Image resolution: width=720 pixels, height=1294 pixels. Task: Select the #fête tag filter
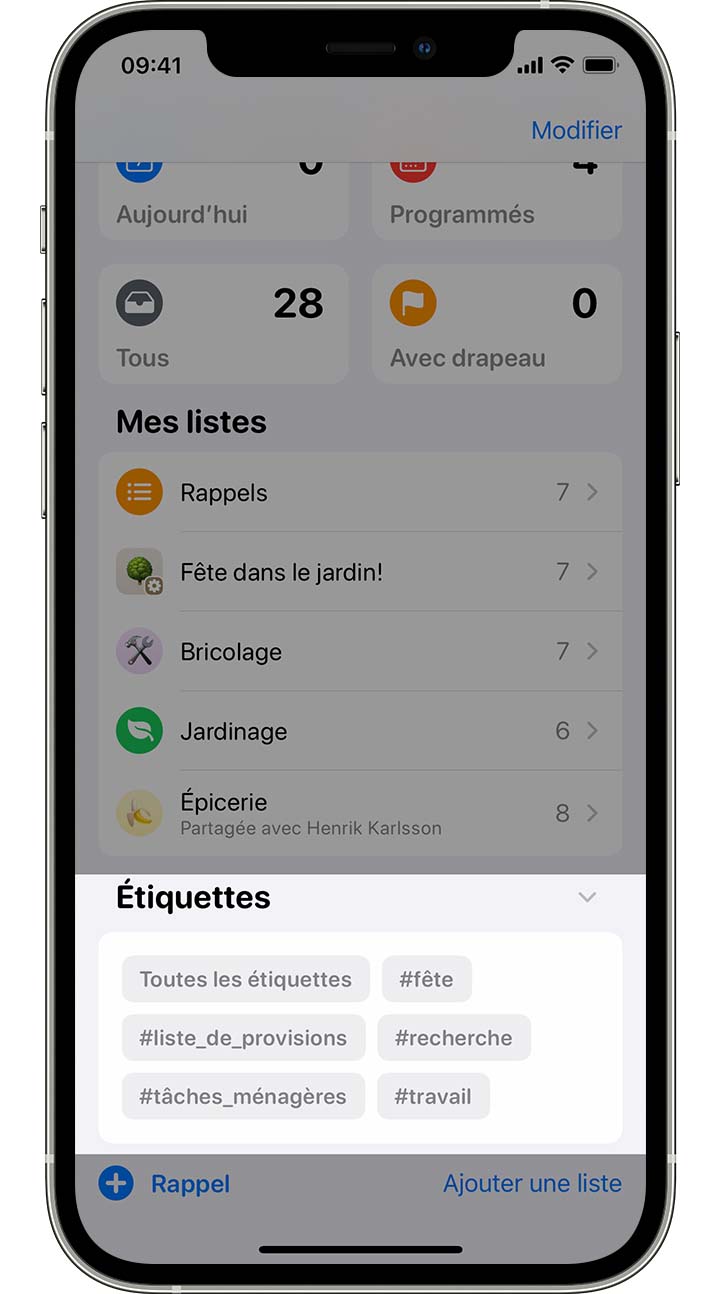[427, 979]
